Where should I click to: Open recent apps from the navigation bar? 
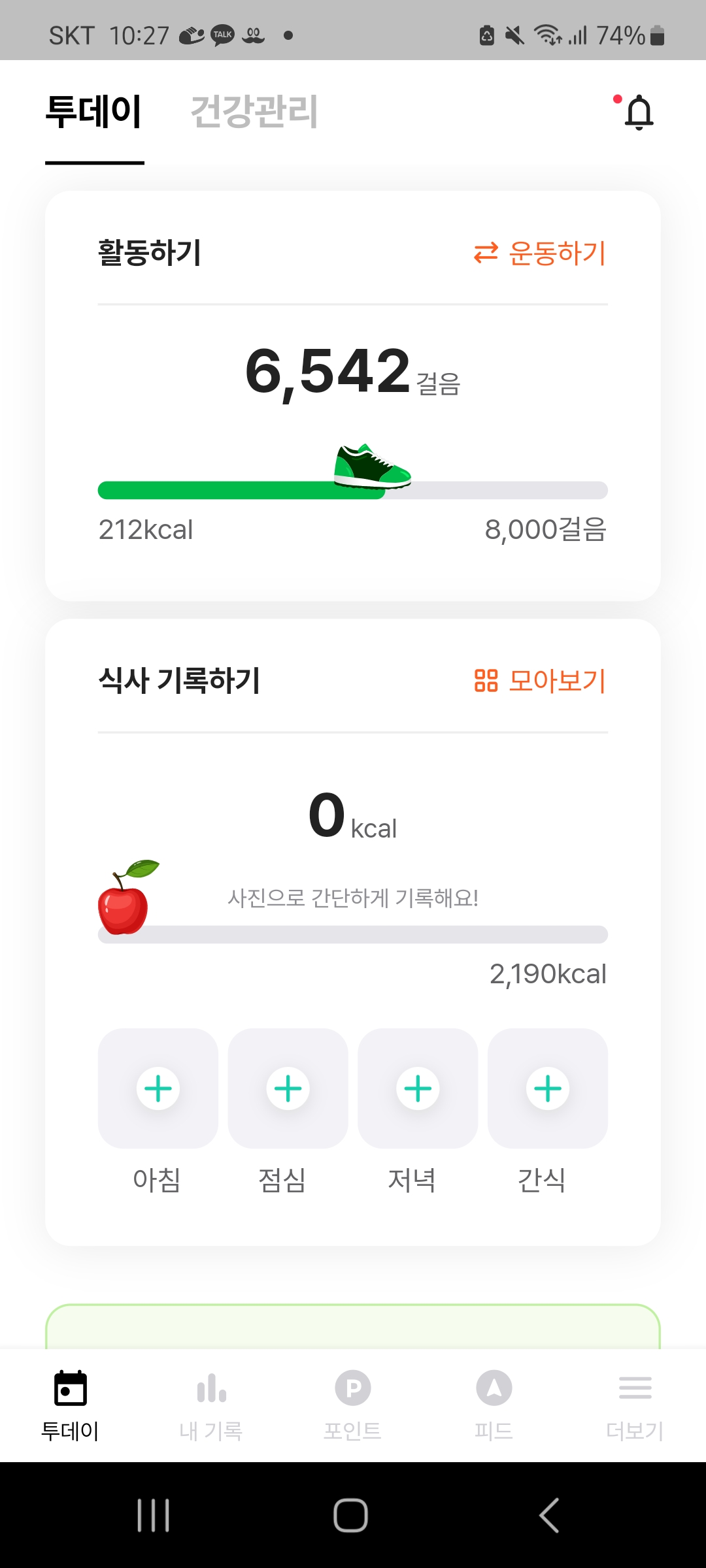pyautogui.click(x=154, y=1515)
